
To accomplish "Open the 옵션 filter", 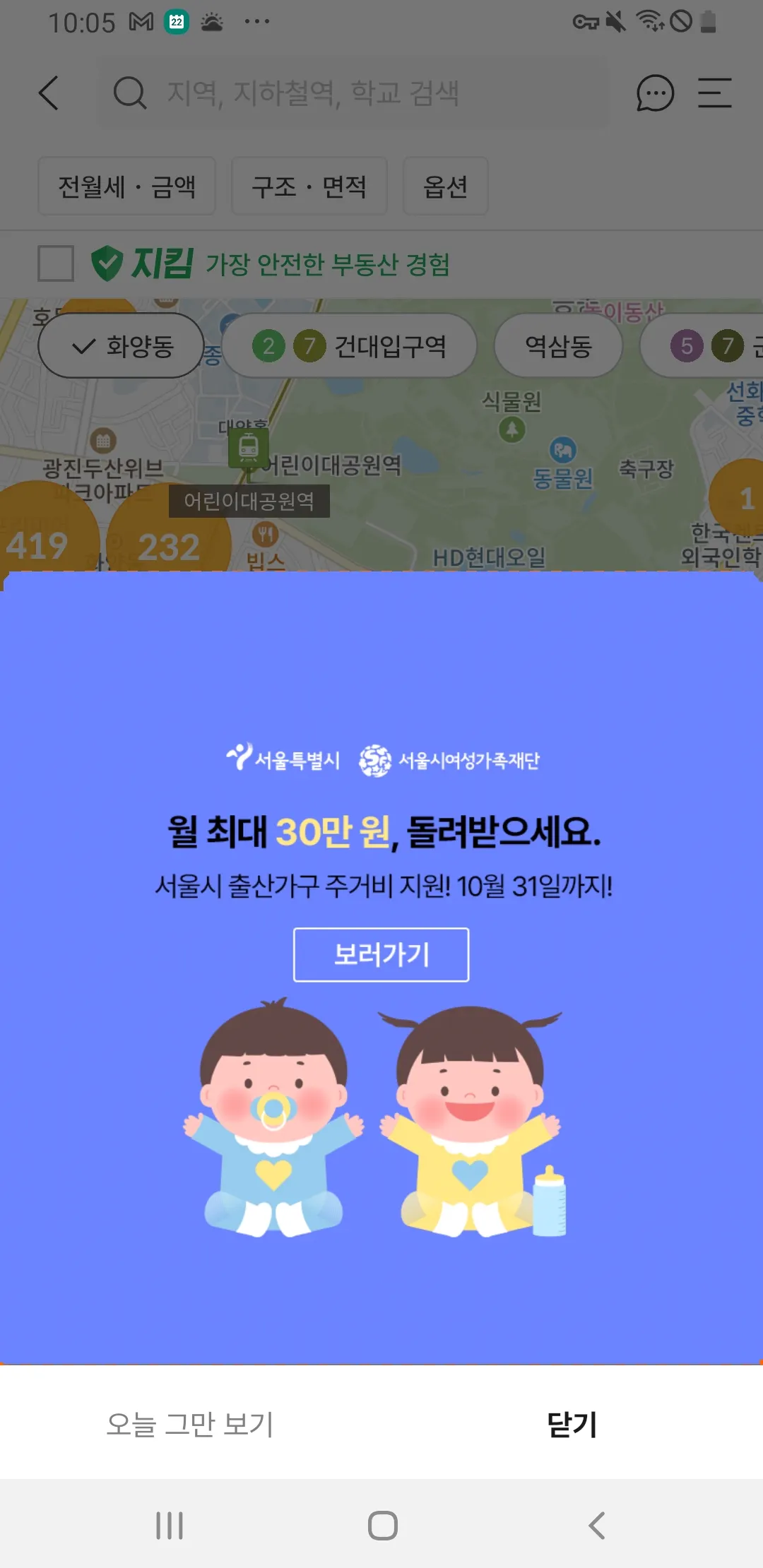I will point(445,186).
